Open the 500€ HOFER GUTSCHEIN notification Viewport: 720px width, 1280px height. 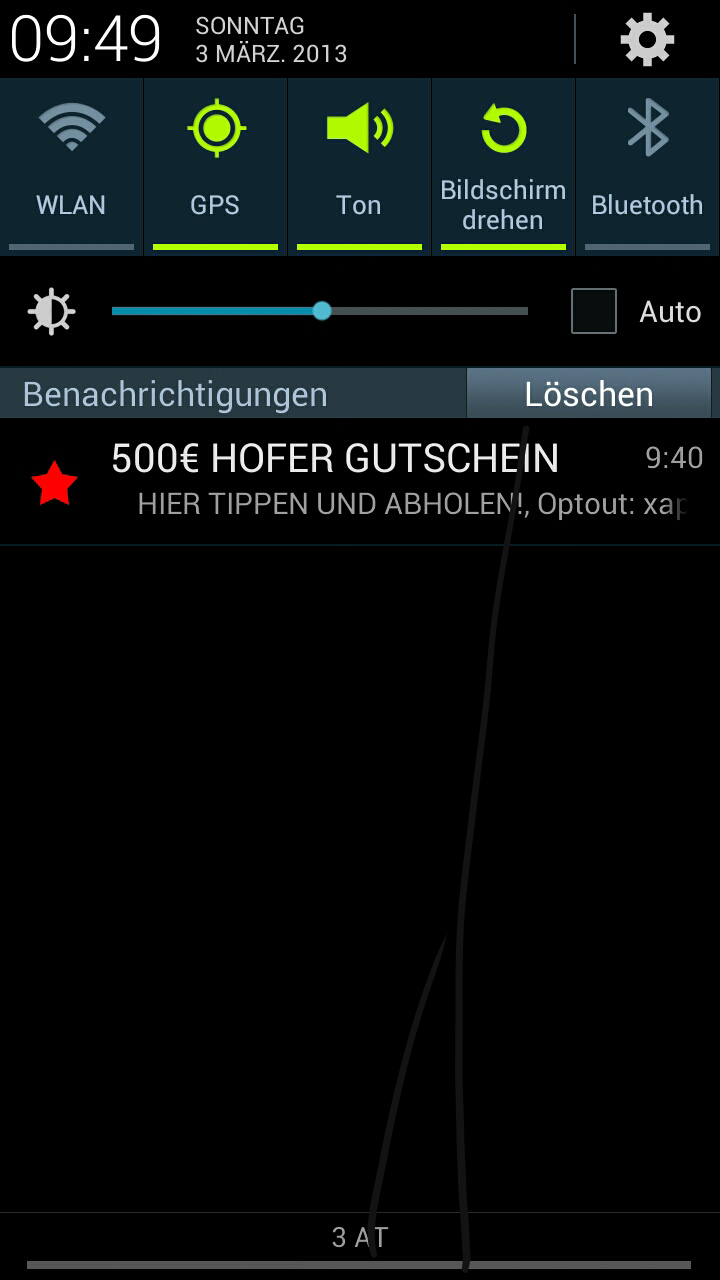(360, 482)
